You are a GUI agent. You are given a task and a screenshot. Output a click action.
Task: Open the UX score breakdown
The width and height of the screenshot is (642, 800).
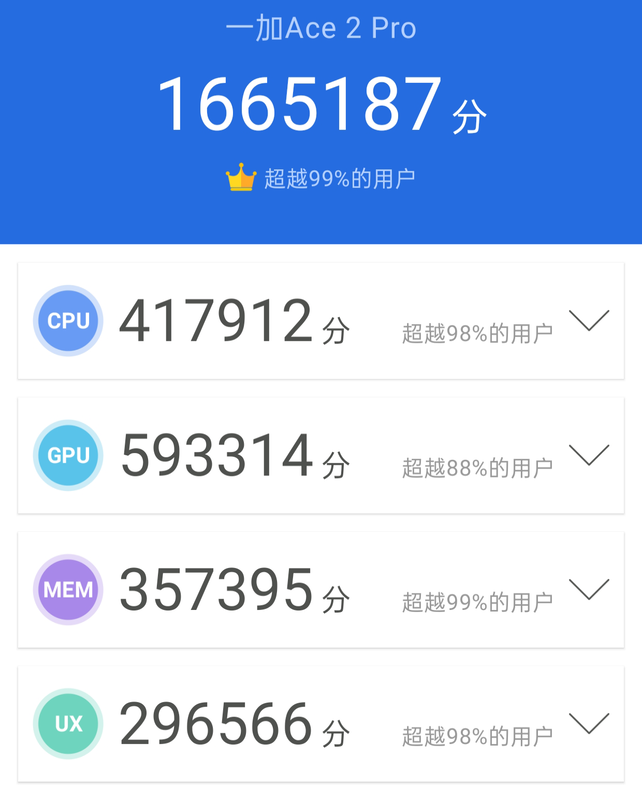[588, 724]
